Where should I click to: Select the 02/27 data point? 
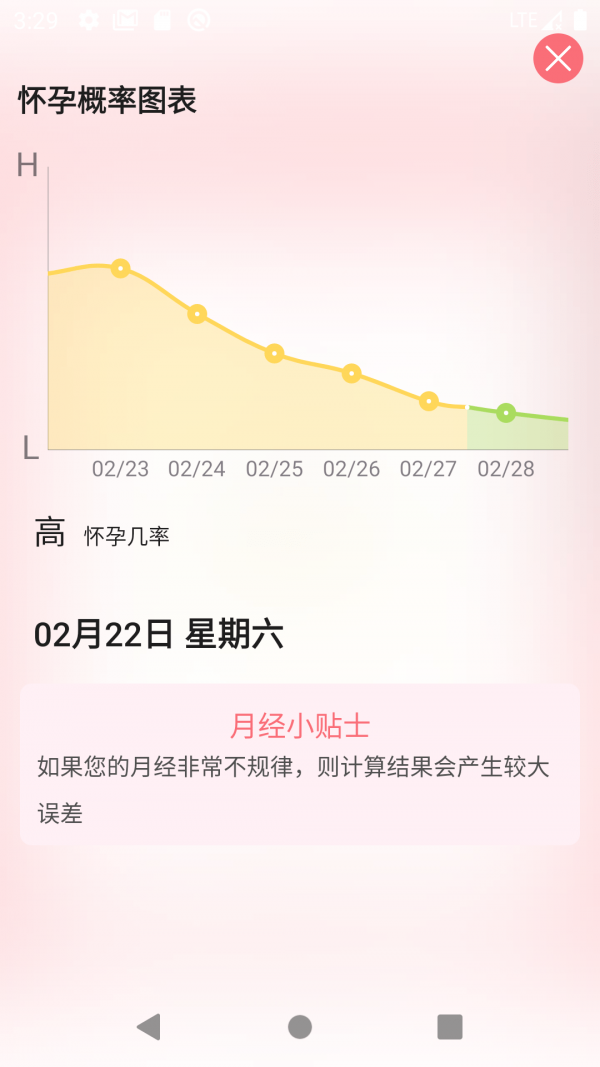click(x=428, y=401)
